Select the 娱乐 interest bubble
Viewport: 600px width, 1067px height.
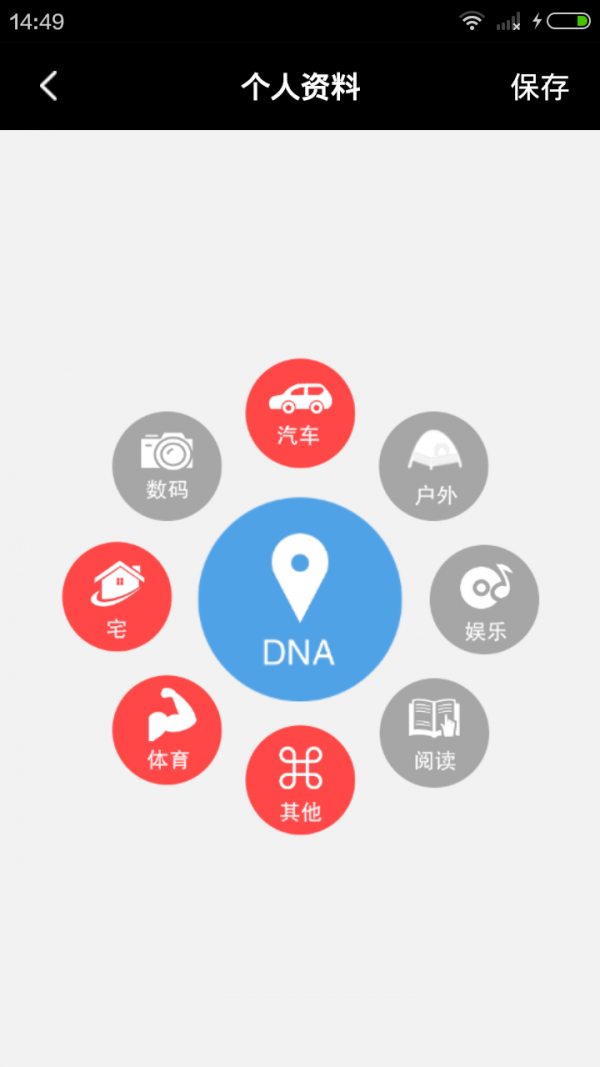pos(484,599)
